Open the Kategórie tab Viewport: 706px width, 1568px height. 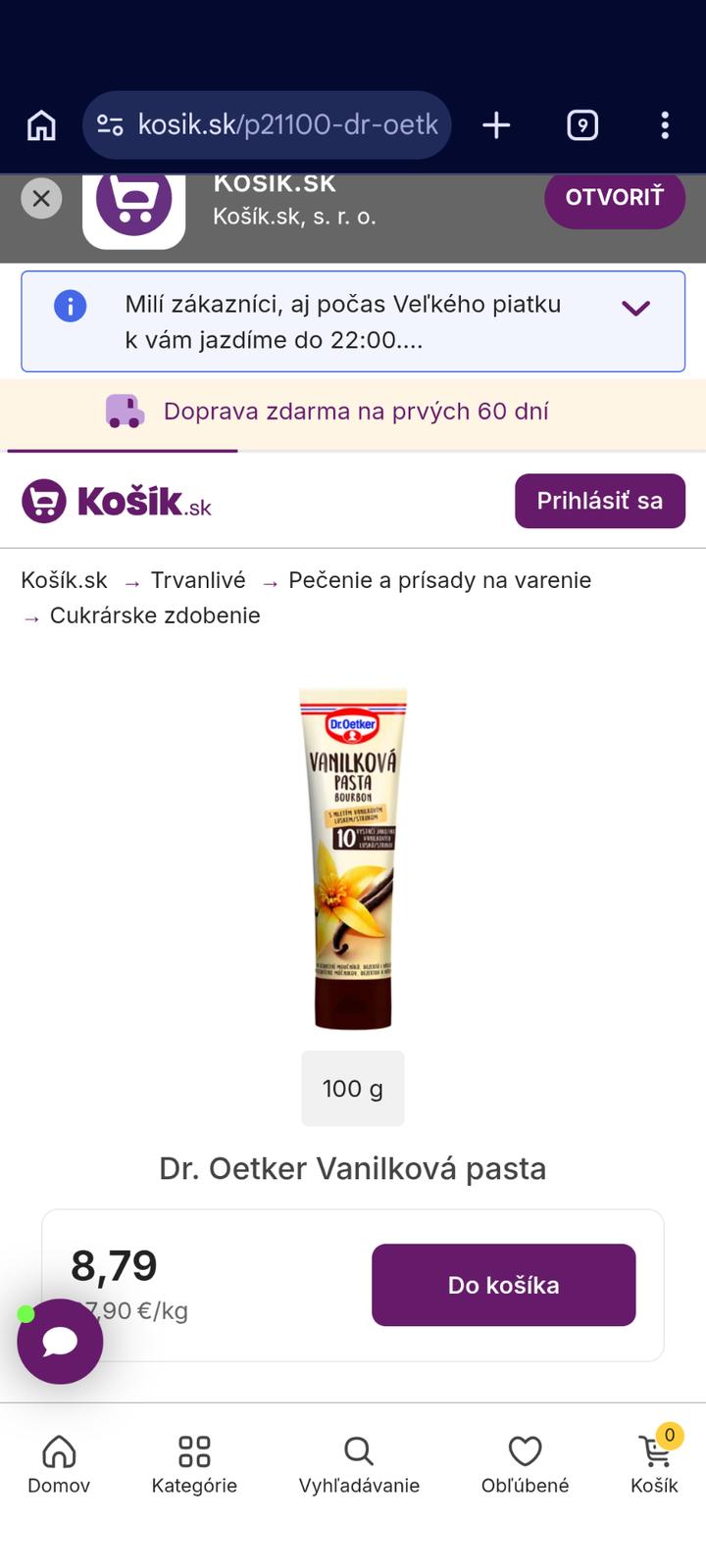pos(194,1464)
